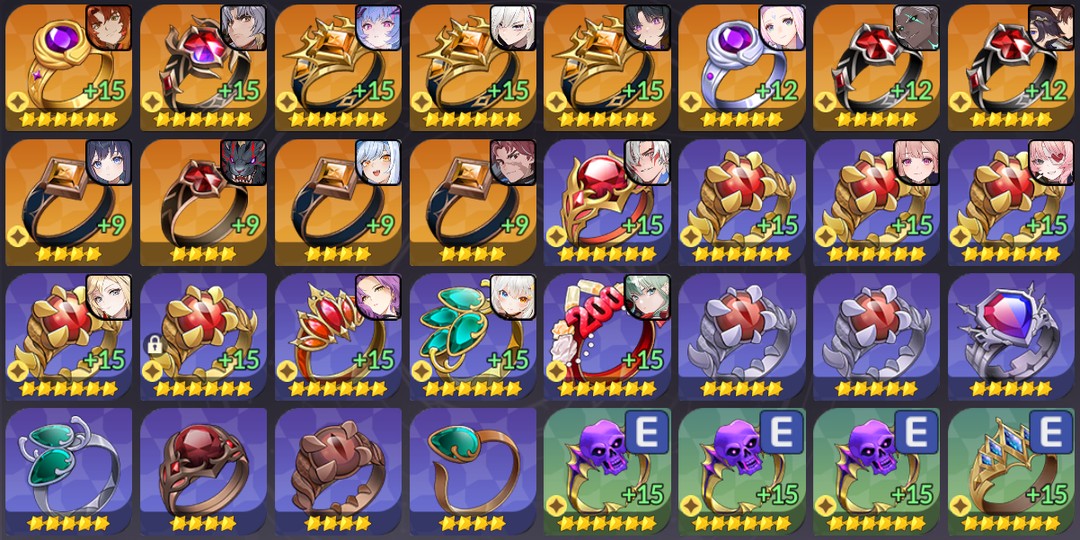Open the gold crown ring with blue gems
The width and height of the screenshot is (1080, 540).
coord(1011,470)
